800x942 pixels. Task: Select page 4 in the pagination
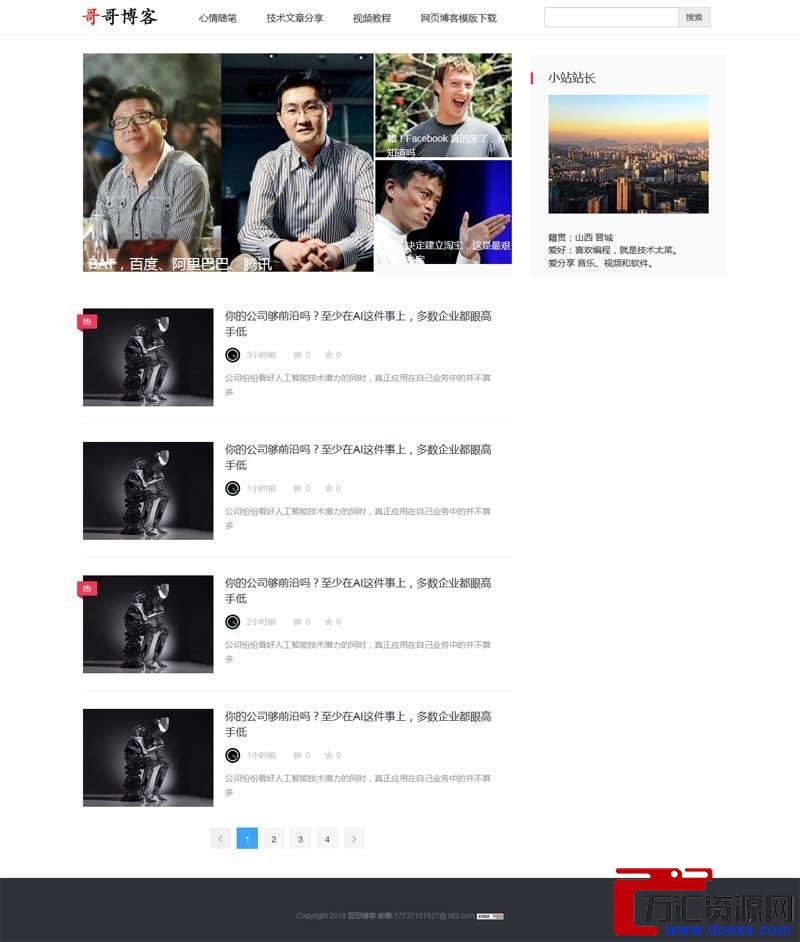[x=327, y=839]
